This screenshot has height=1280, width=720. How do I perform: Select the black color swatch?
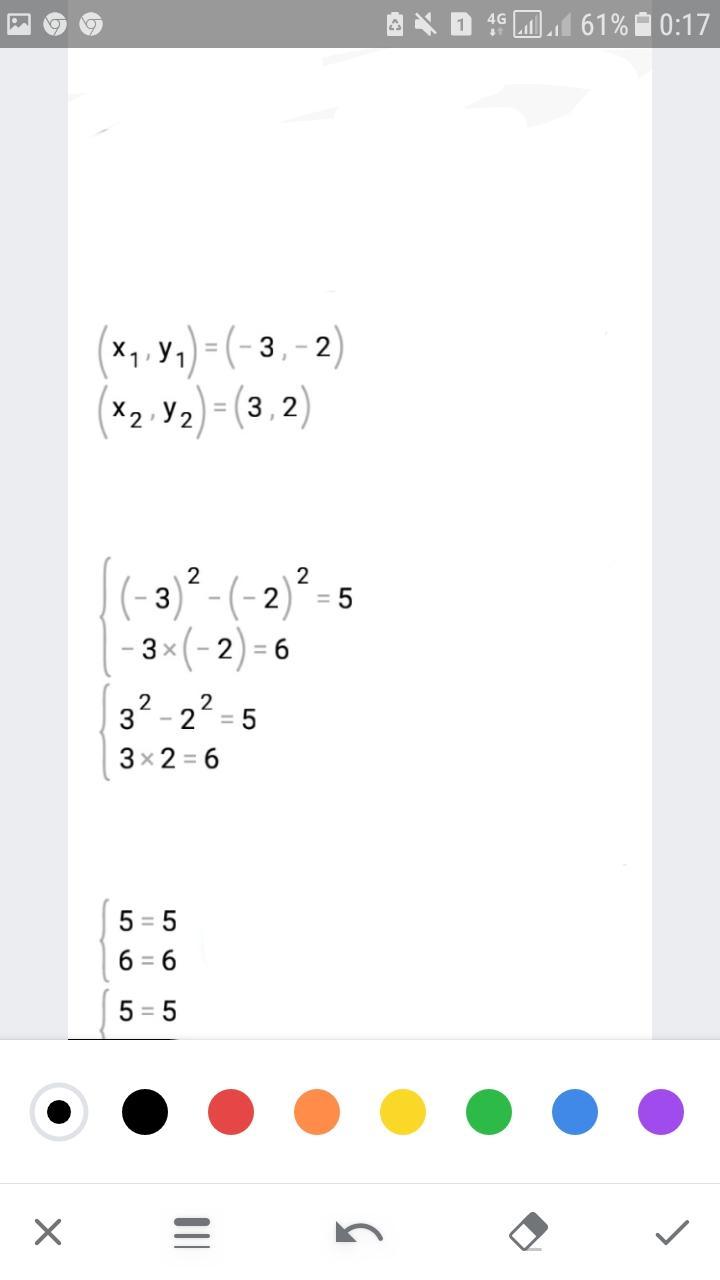pos(145,1112)
